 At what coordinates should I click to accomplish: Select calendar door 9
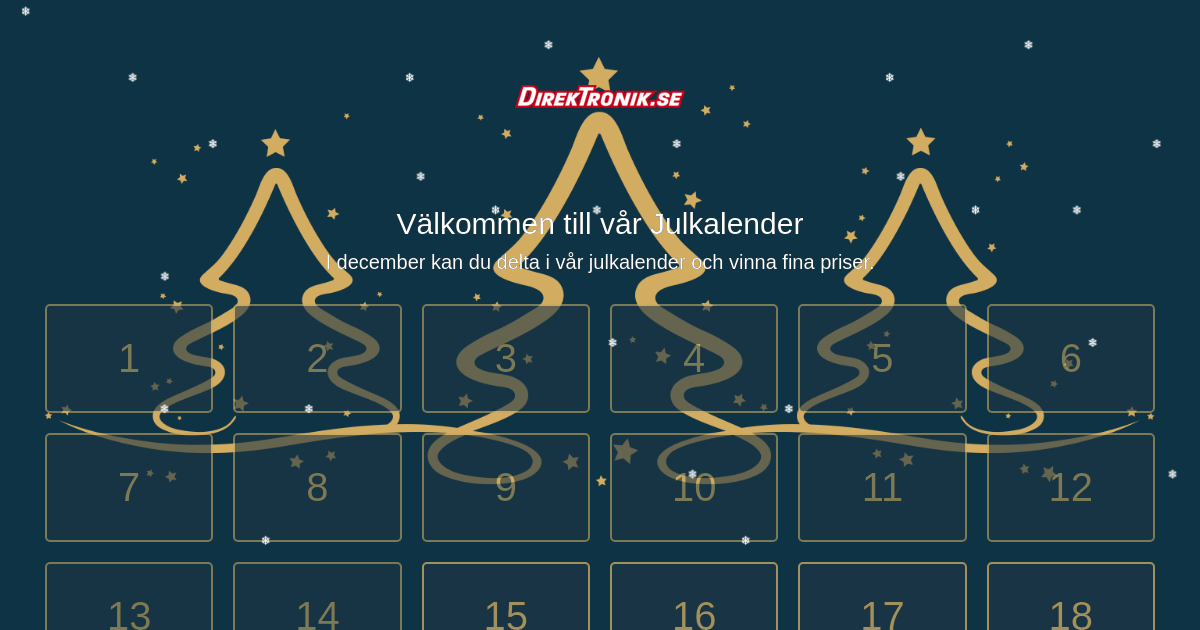(x=506, y=487)
